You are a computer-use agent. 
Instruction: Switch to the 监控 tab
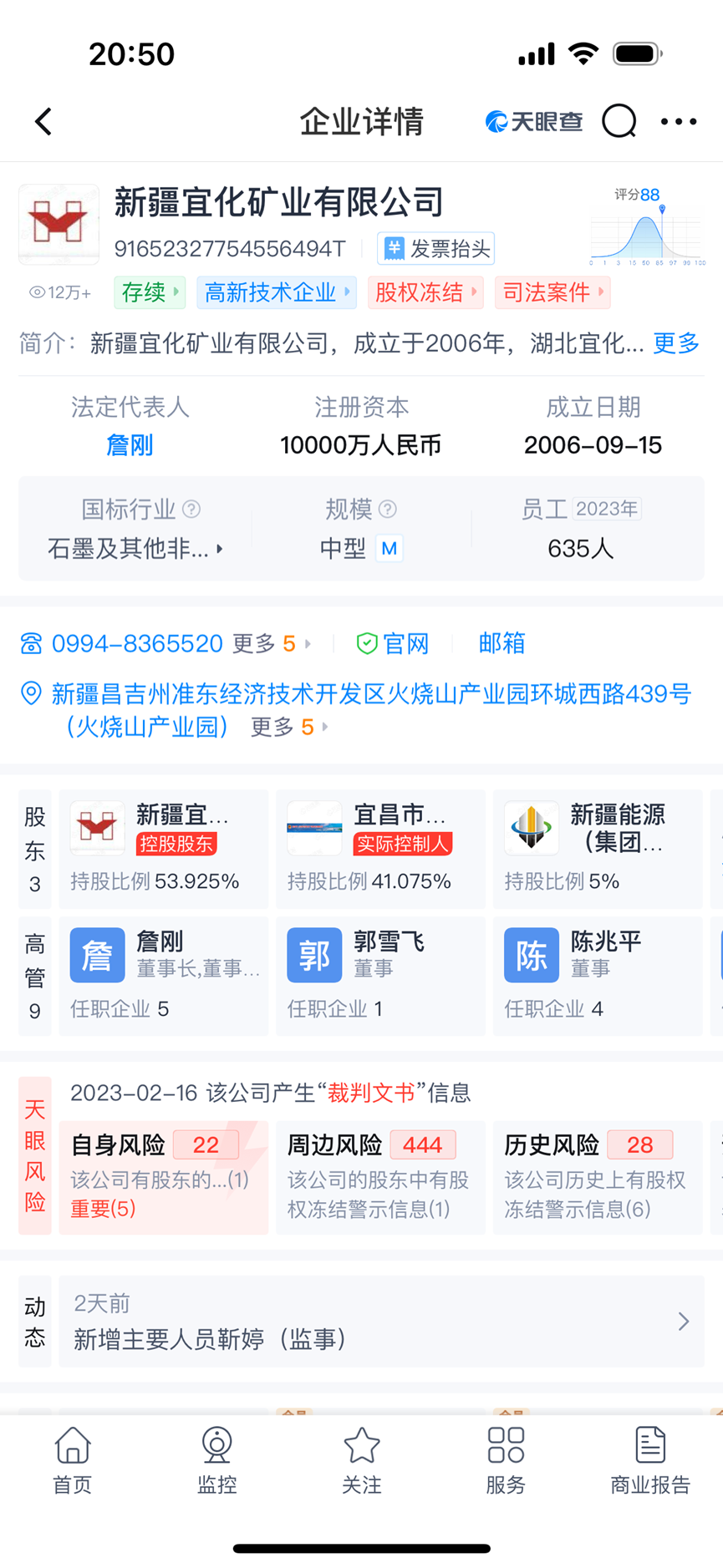[x=216, y=1459]
